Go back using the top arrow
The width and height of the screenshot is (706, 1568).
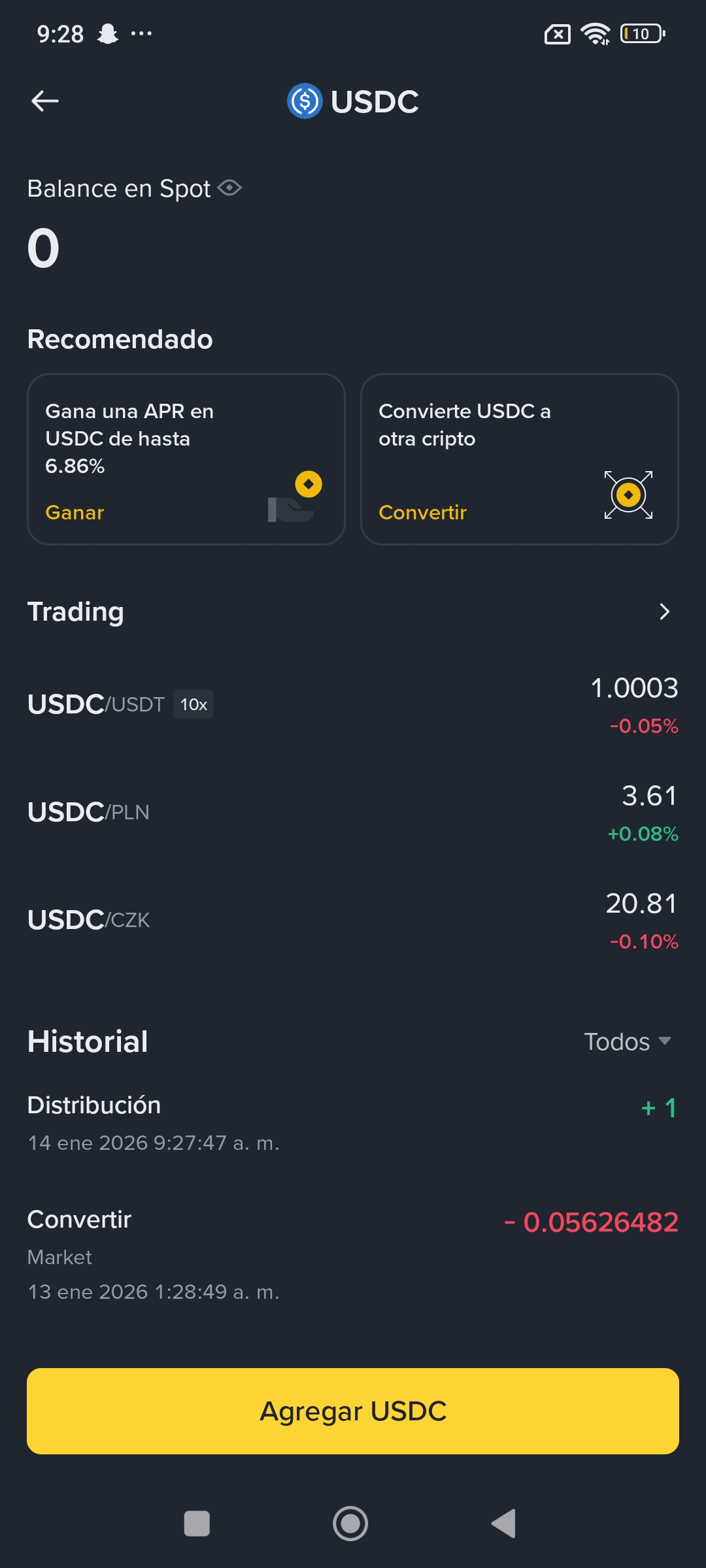tap(45, 101)
